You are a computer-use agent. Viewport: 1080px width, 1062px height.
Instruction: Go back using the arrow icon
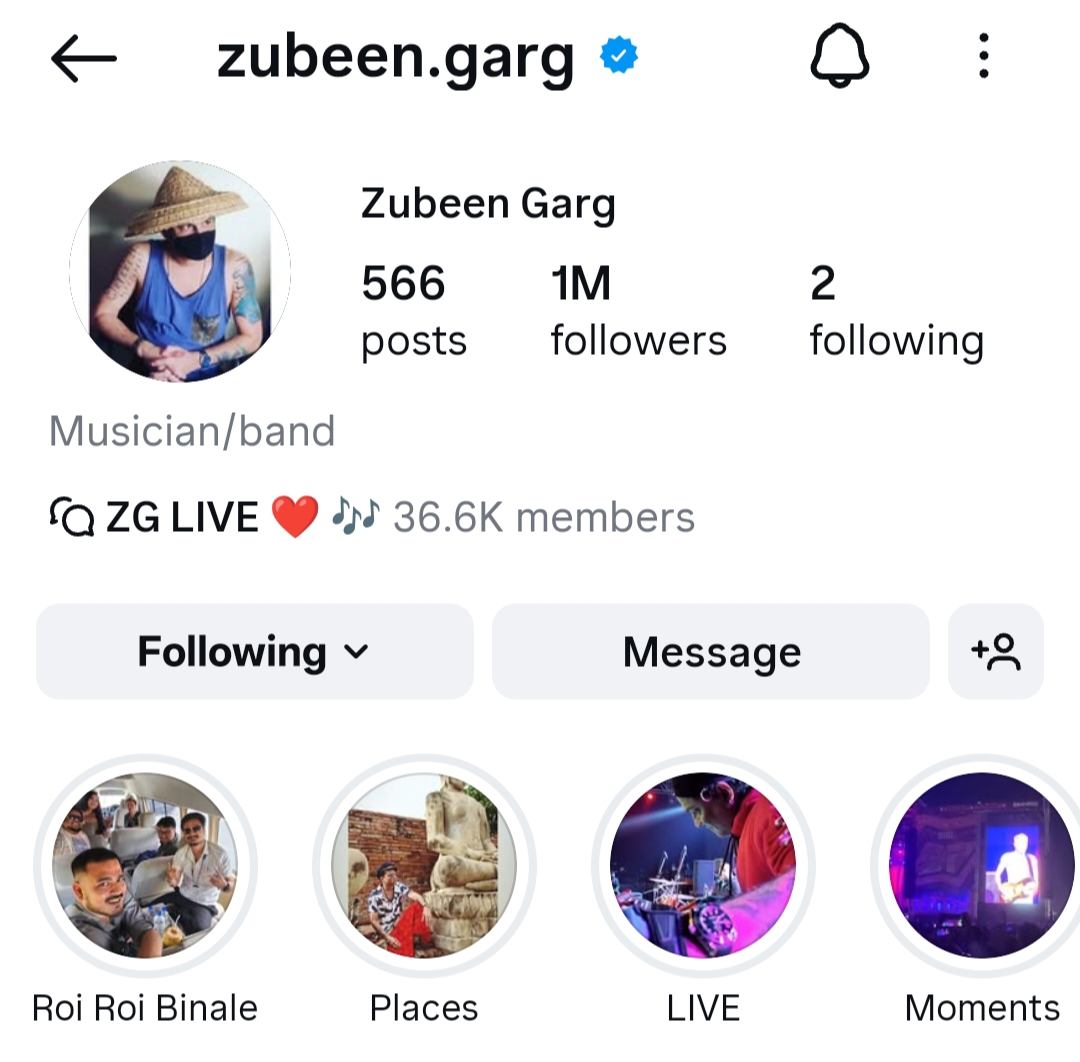(x=84, y=59)
